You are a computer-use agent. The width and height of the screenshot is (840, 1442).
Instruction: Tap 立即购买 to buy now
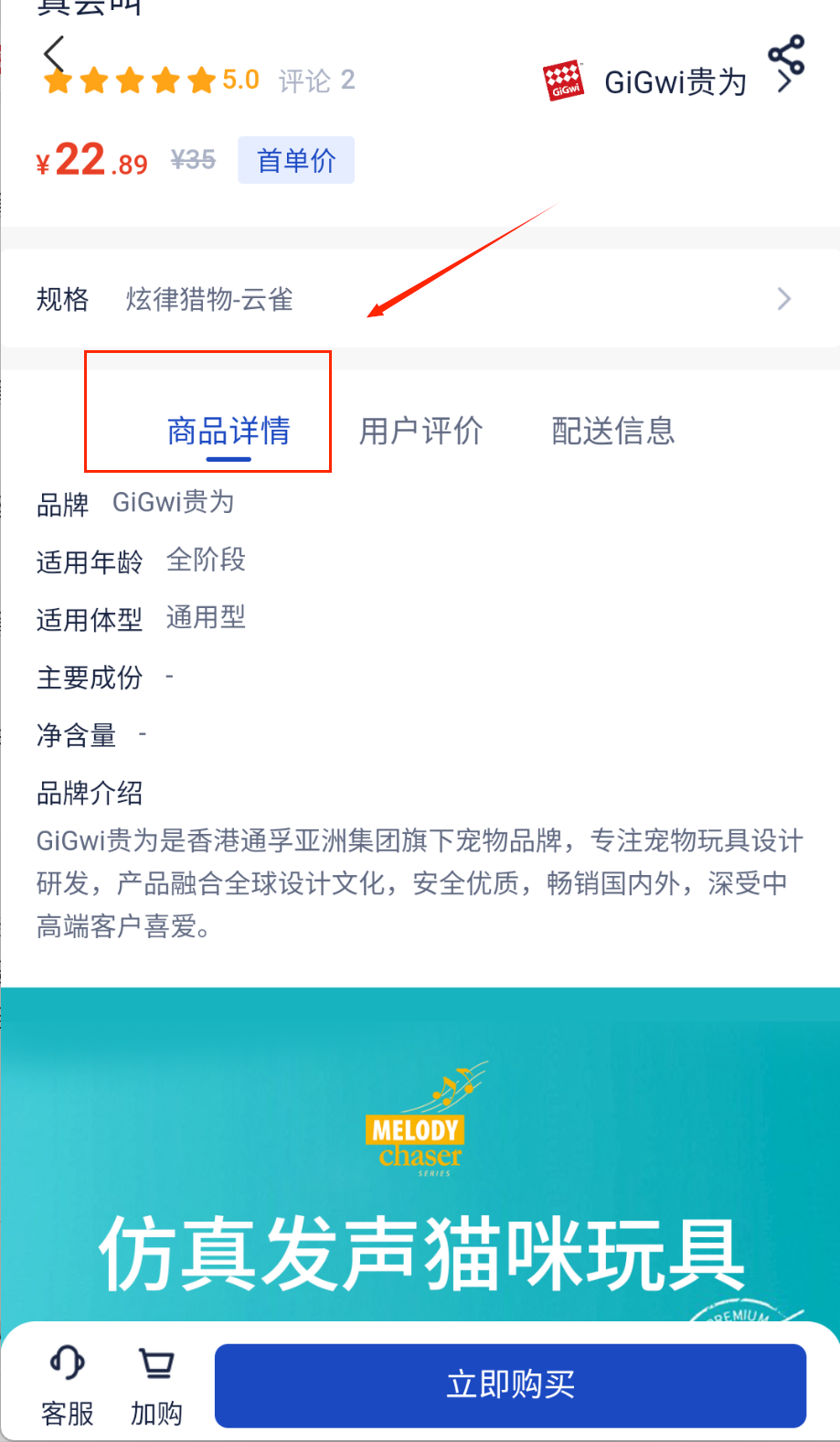[x=510, y=1384]
